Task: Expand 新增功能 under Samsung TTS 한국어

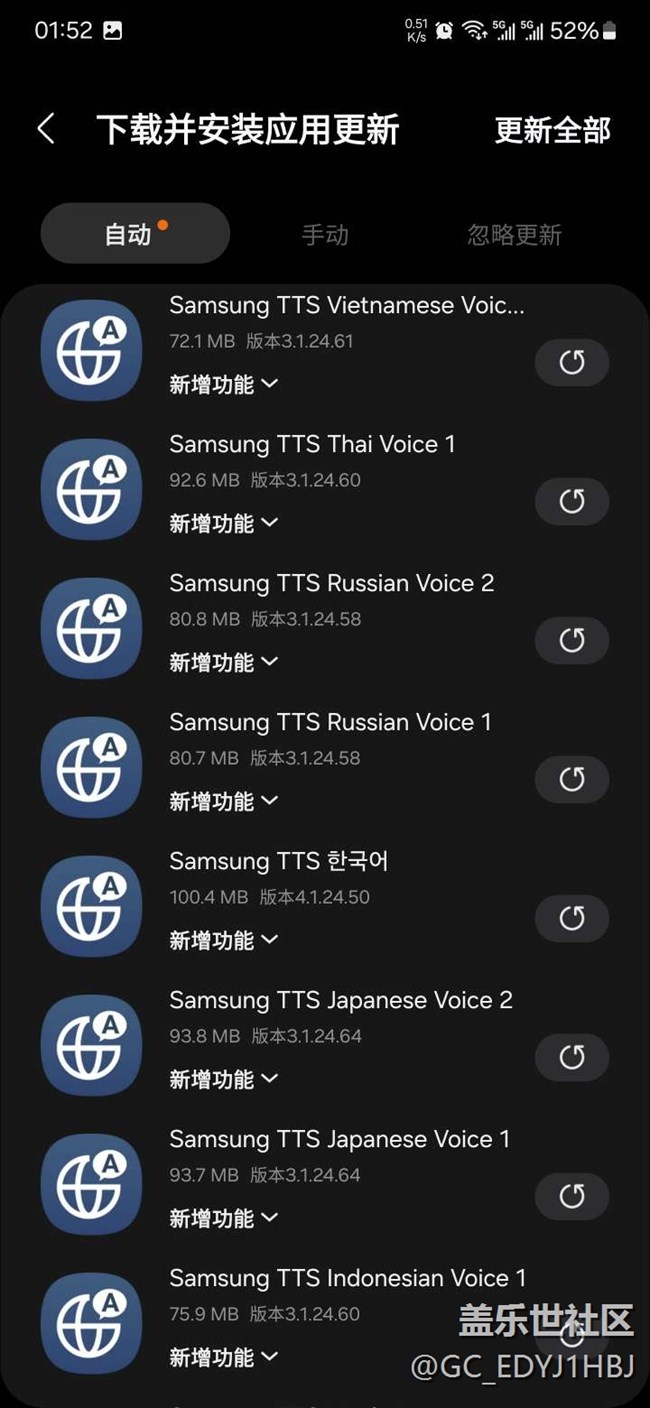Action: (223, 940)
